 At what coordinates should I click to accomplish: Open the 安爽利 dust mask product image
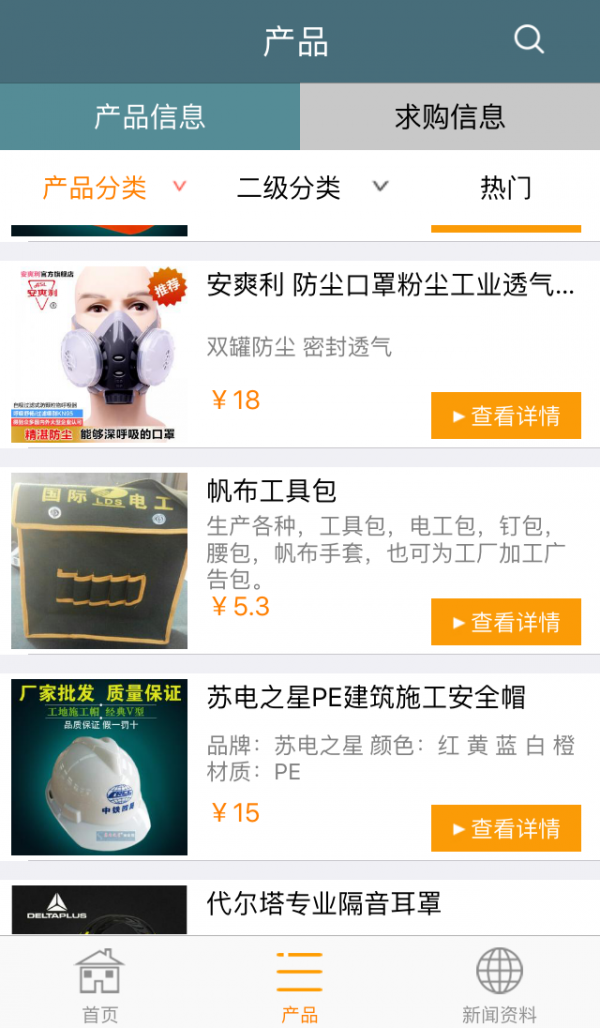coord(99,355)
